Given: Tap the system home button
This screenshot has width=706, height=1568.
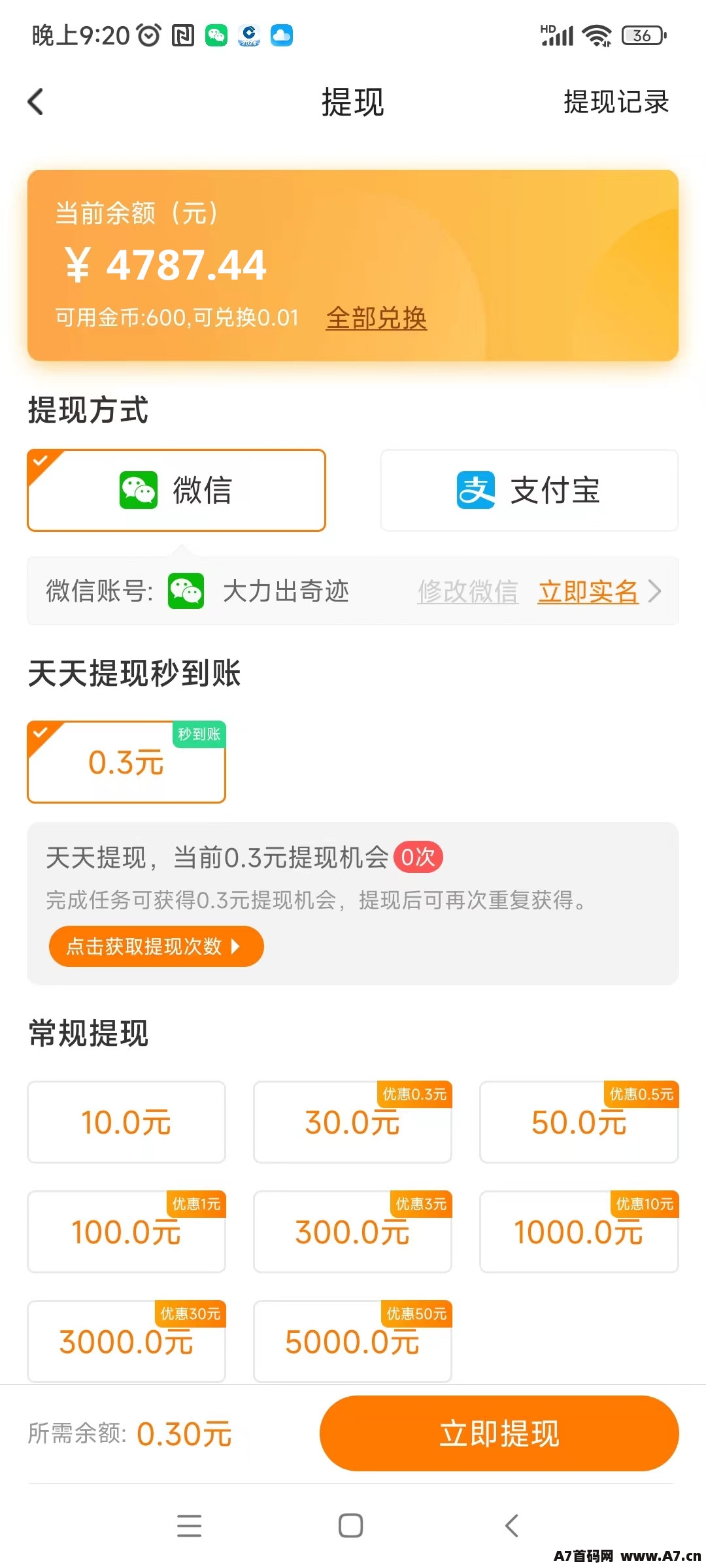Looking at the screenshot, I should tap(351, 1526).
